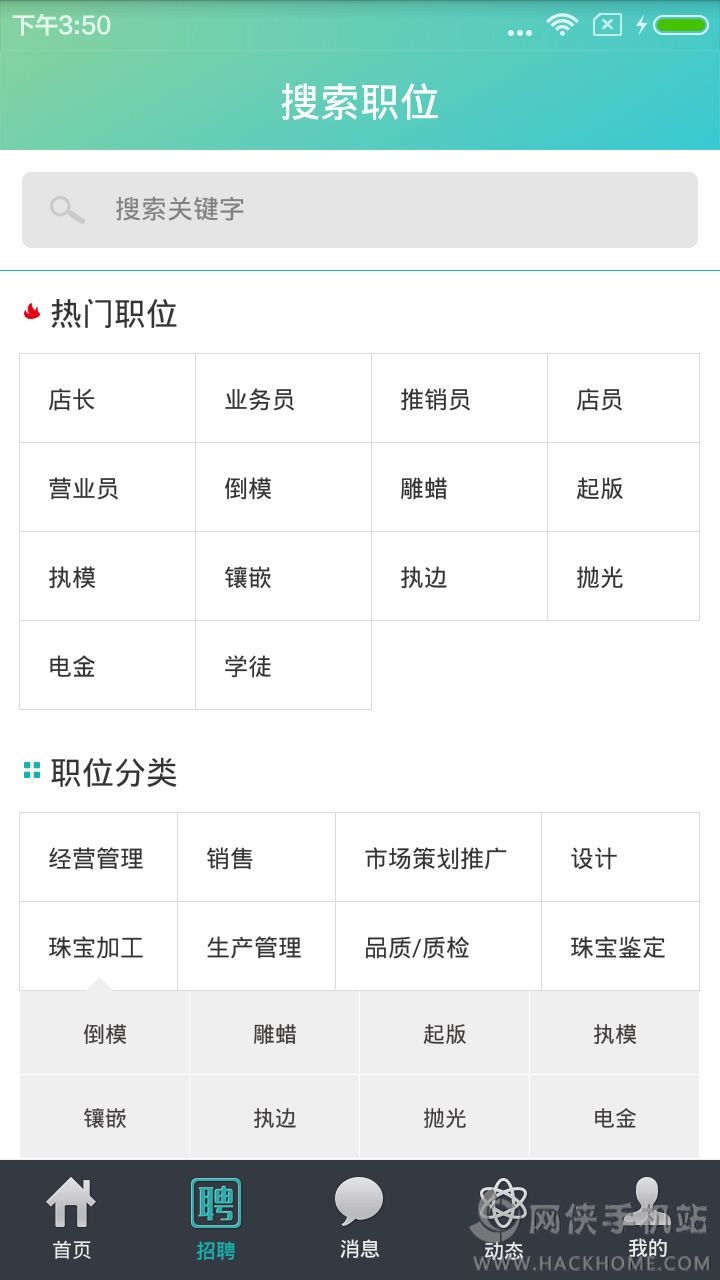
Task: Tap the 学徒 job tile
Action: coord(283,666)
